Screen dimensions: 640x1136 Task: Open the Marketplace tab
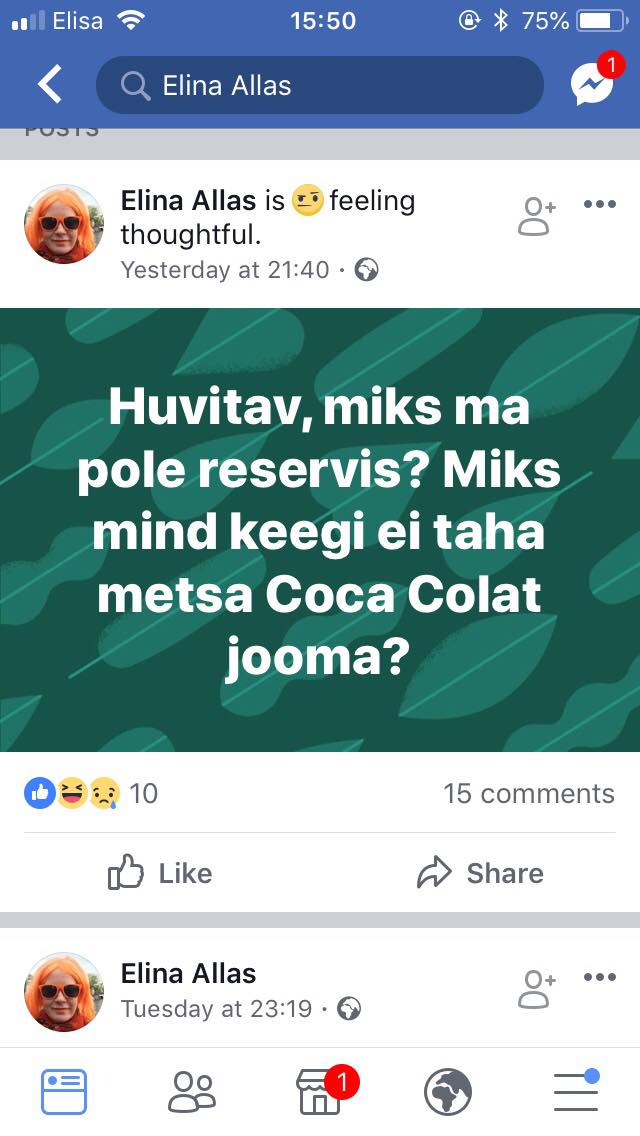320,1092
